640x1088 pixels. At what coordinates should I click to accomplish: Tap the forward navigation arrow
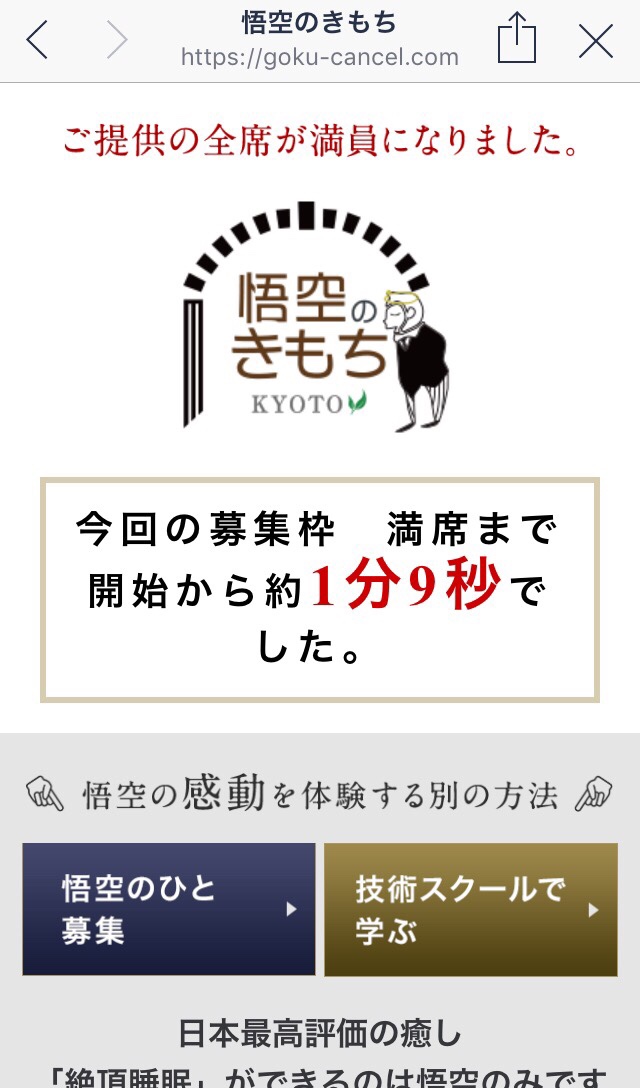[x=117, y=40]
